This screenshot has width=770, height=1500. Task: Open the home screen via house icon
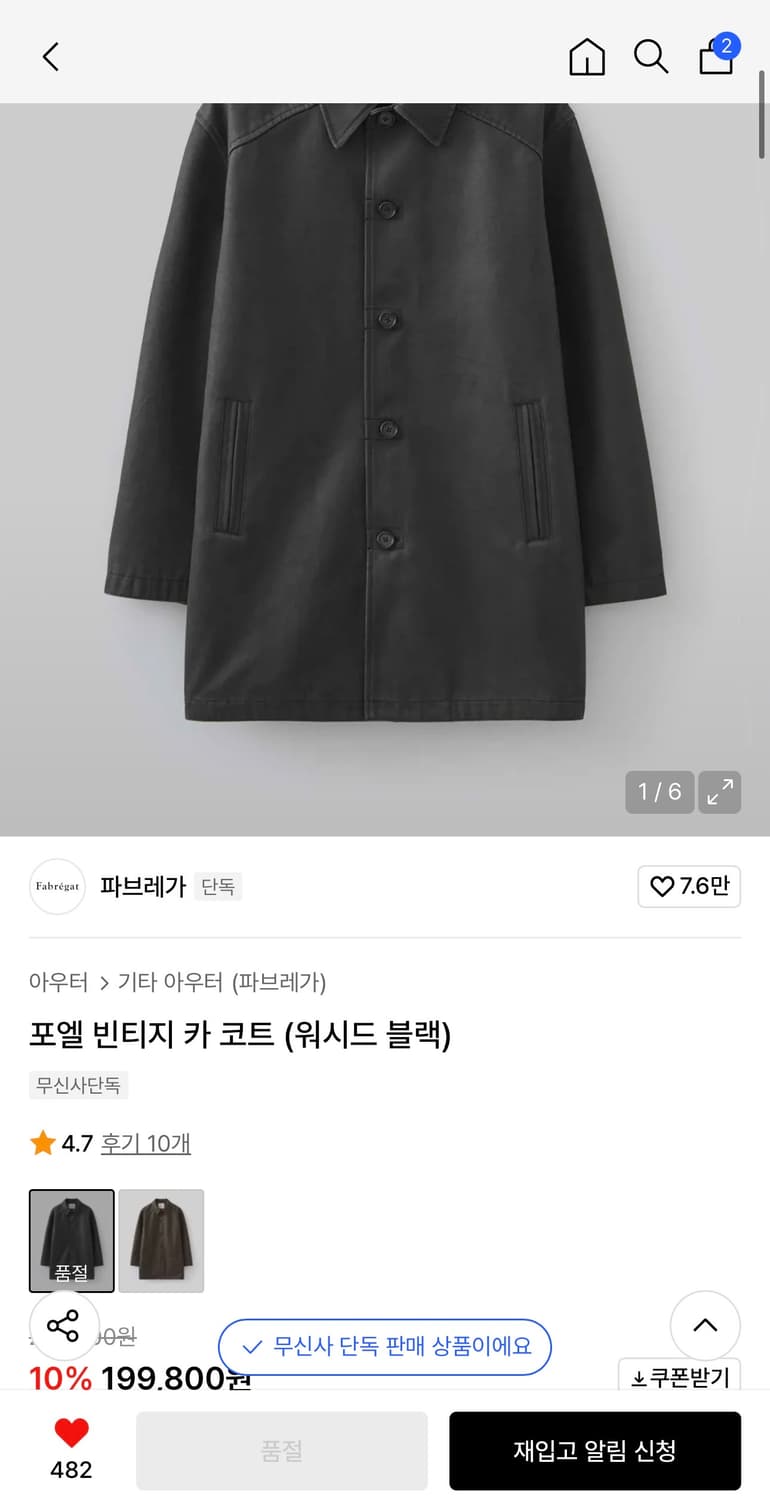coord(587,57)
